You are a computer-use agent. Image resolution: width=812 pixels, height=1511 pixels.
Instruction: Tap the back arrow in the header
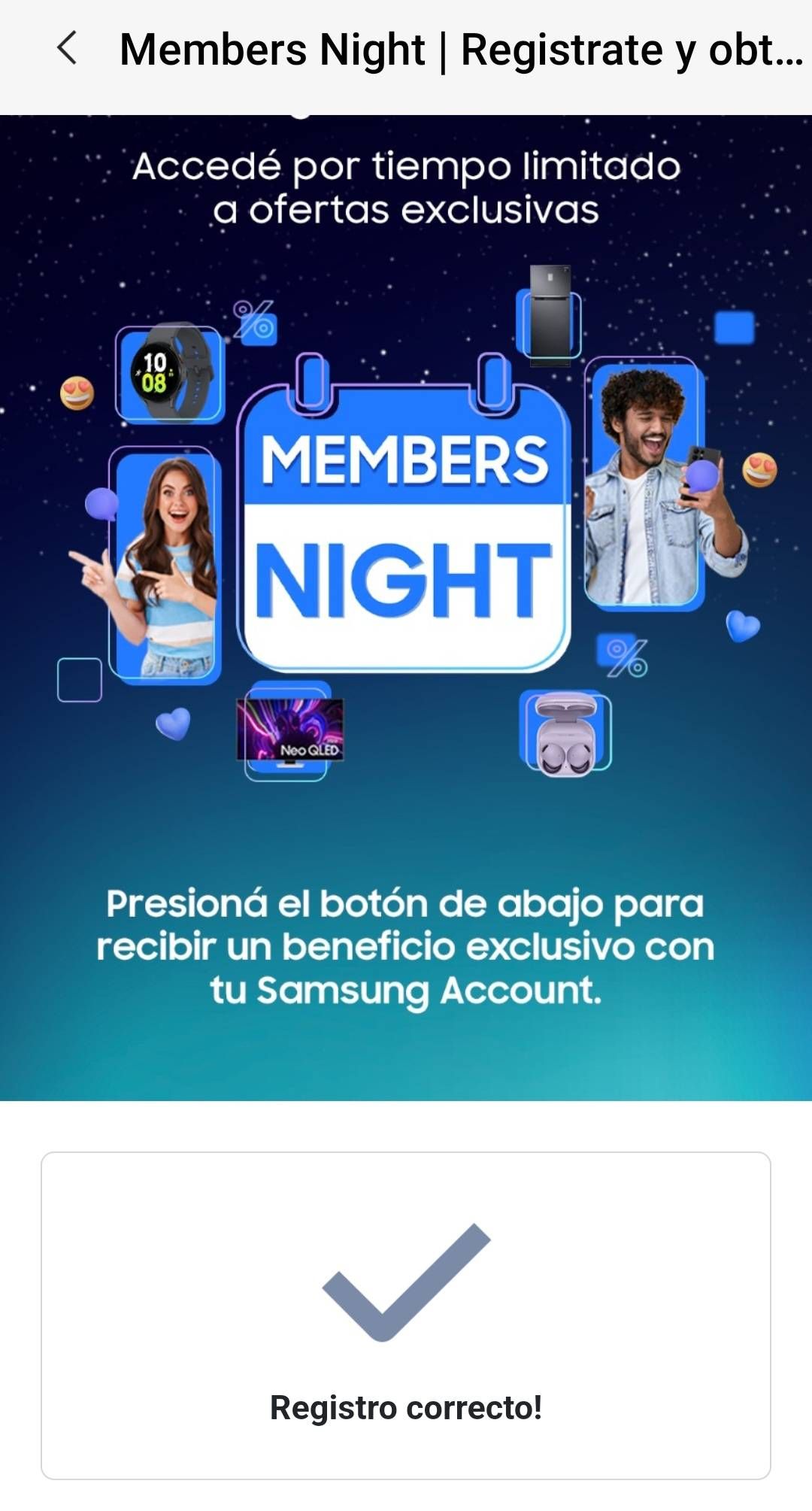point(68,50)
